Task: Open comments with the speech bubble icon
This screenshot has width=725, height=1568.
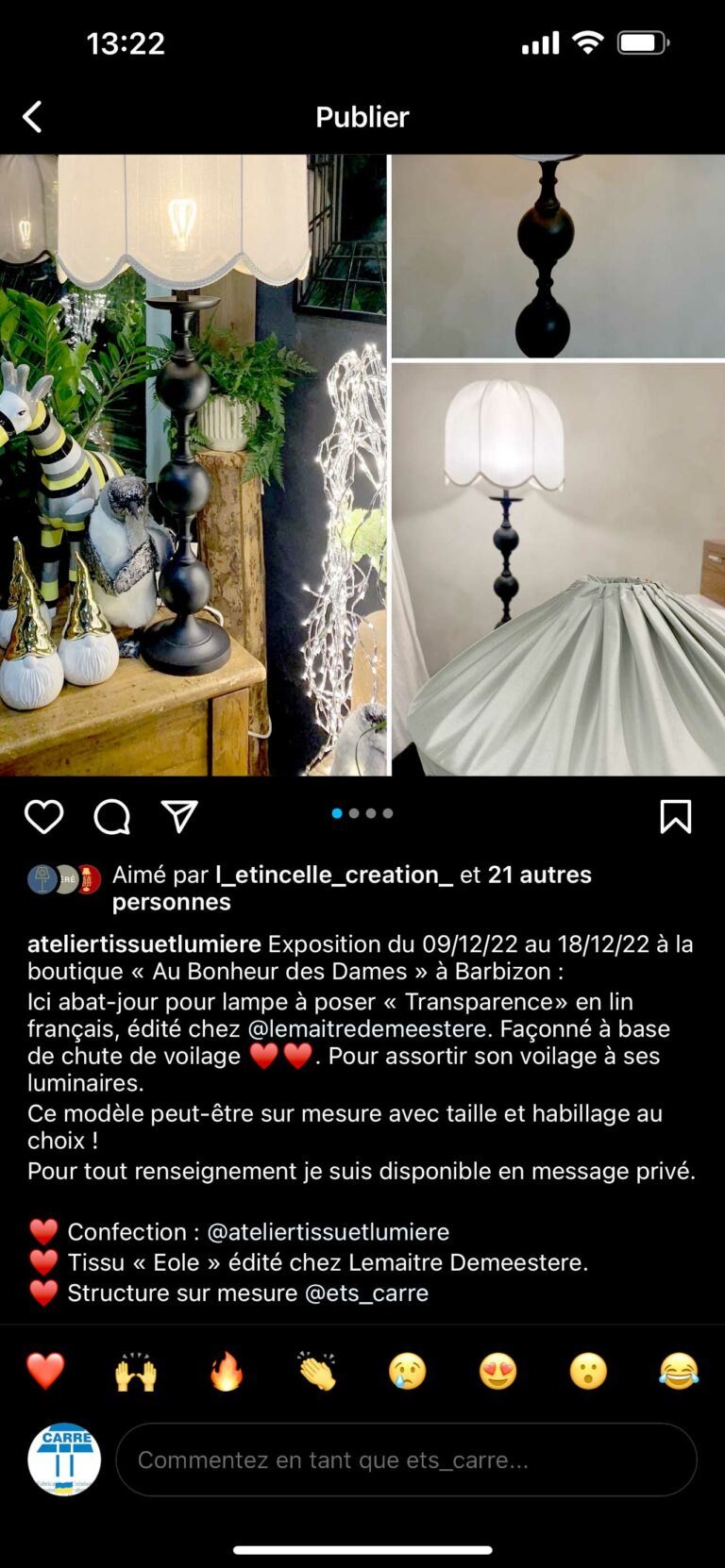Action: 111,817
